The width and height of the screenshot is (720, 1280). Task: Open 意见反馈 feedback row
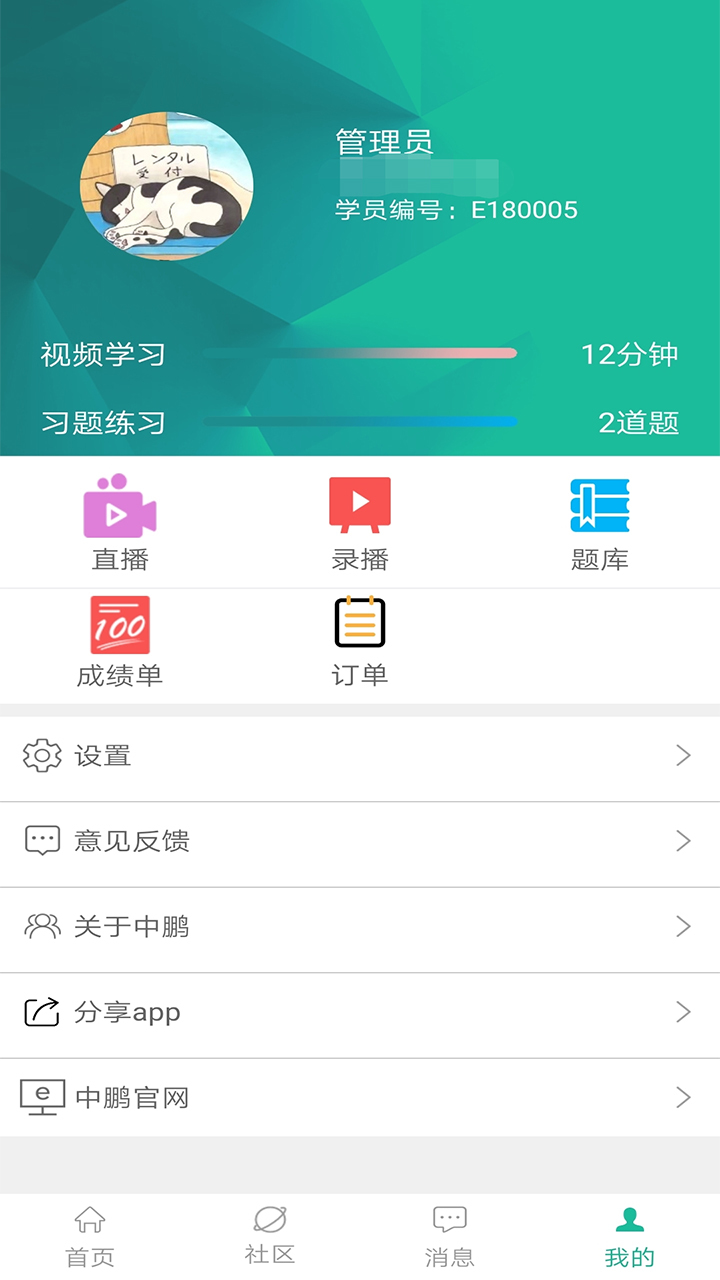(x=360, y=841)
